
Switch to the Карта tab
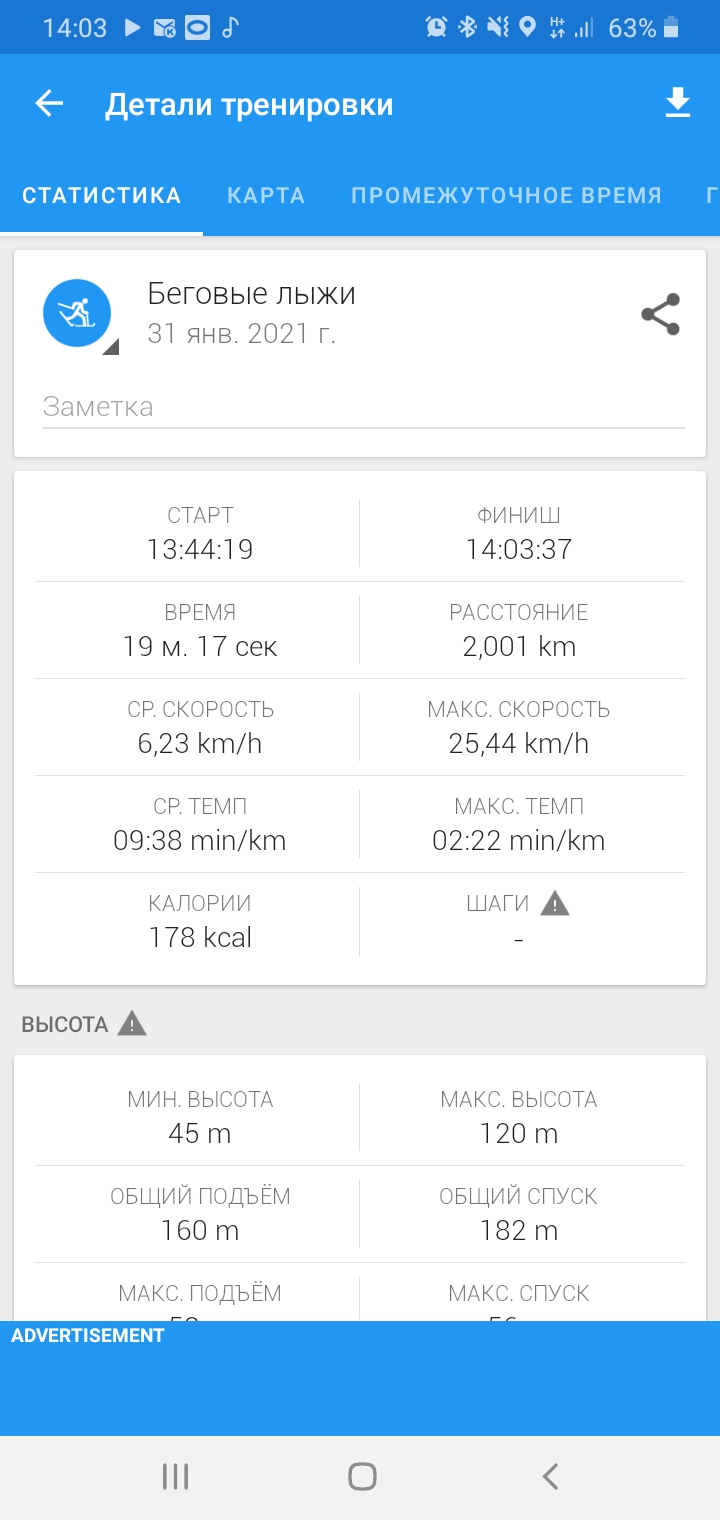(x=266, y=195)
